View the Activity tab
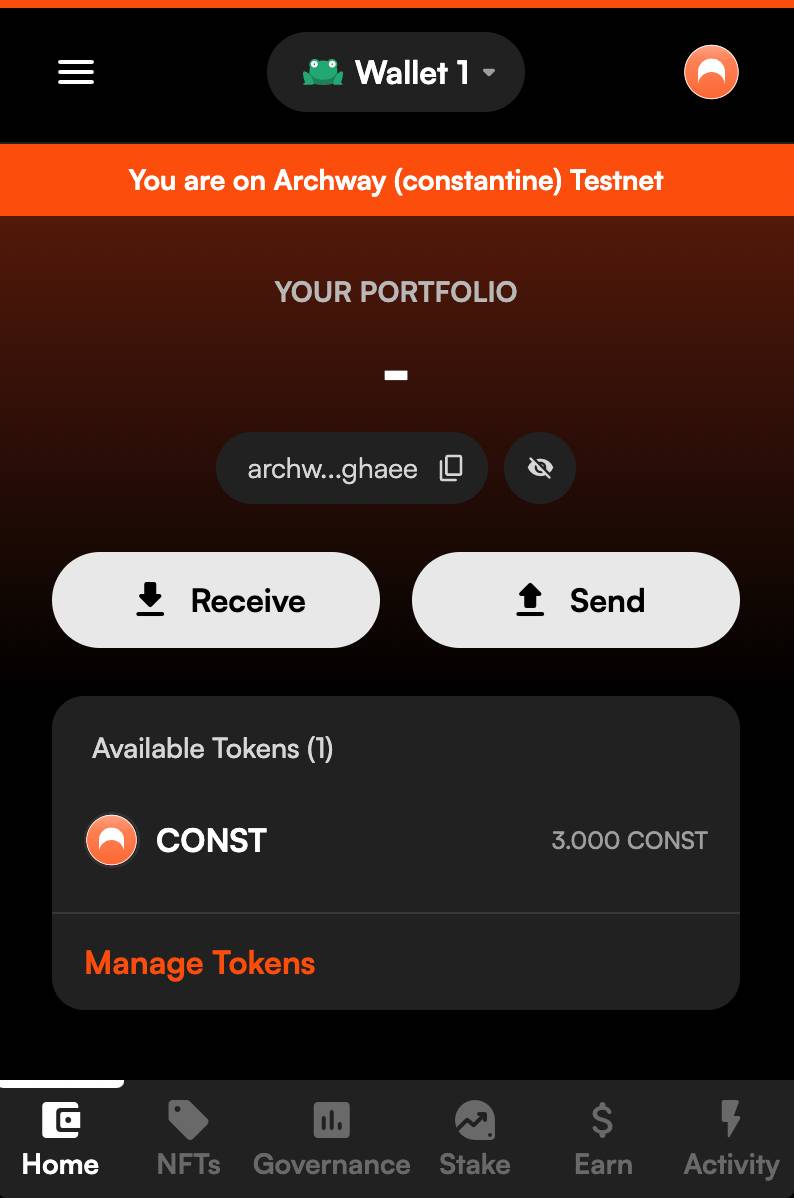Viewport: 794px width, 1198px height. pos(731,1140)
